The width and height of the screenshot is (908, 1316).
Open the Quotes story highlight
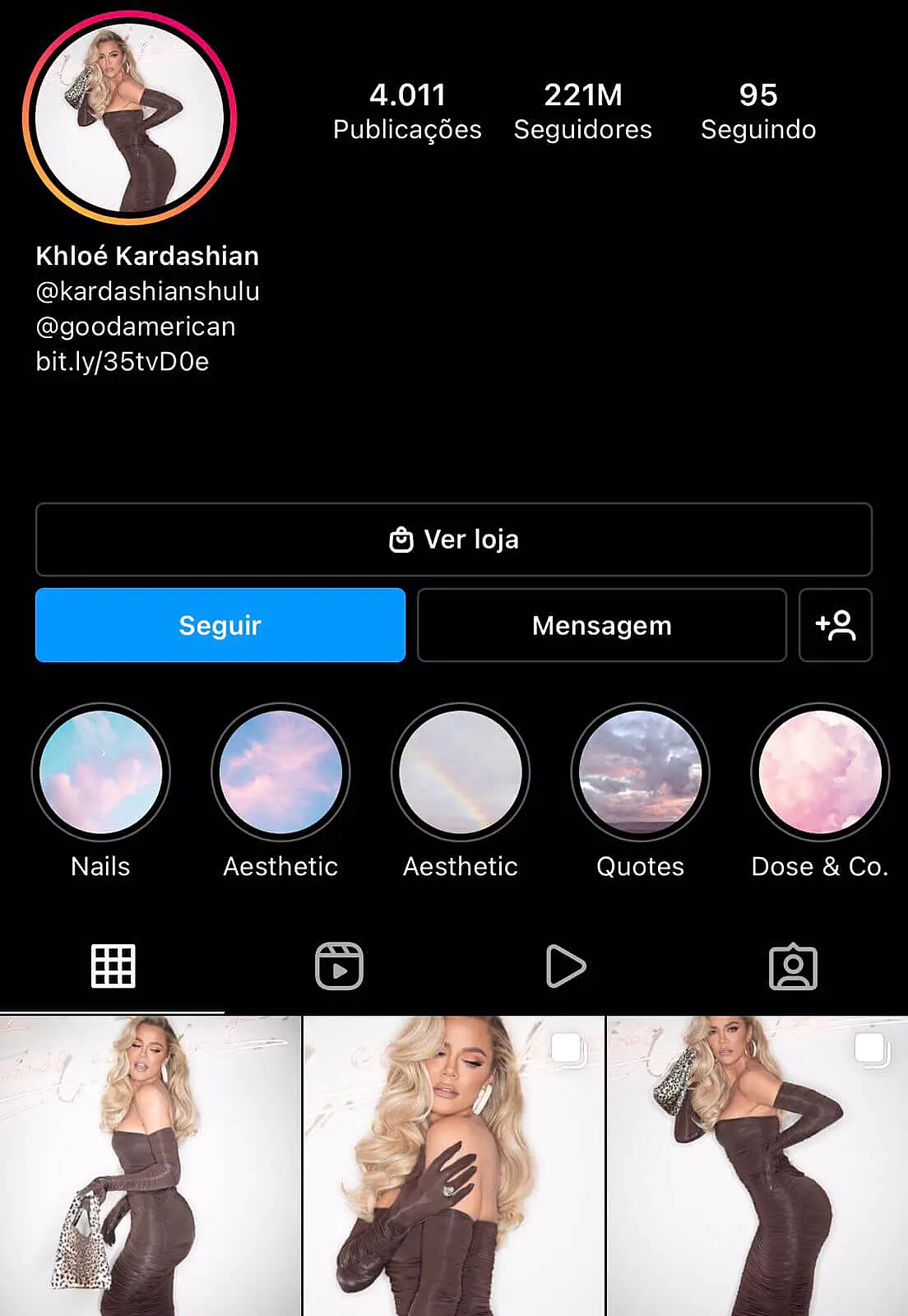coord(641,772)
